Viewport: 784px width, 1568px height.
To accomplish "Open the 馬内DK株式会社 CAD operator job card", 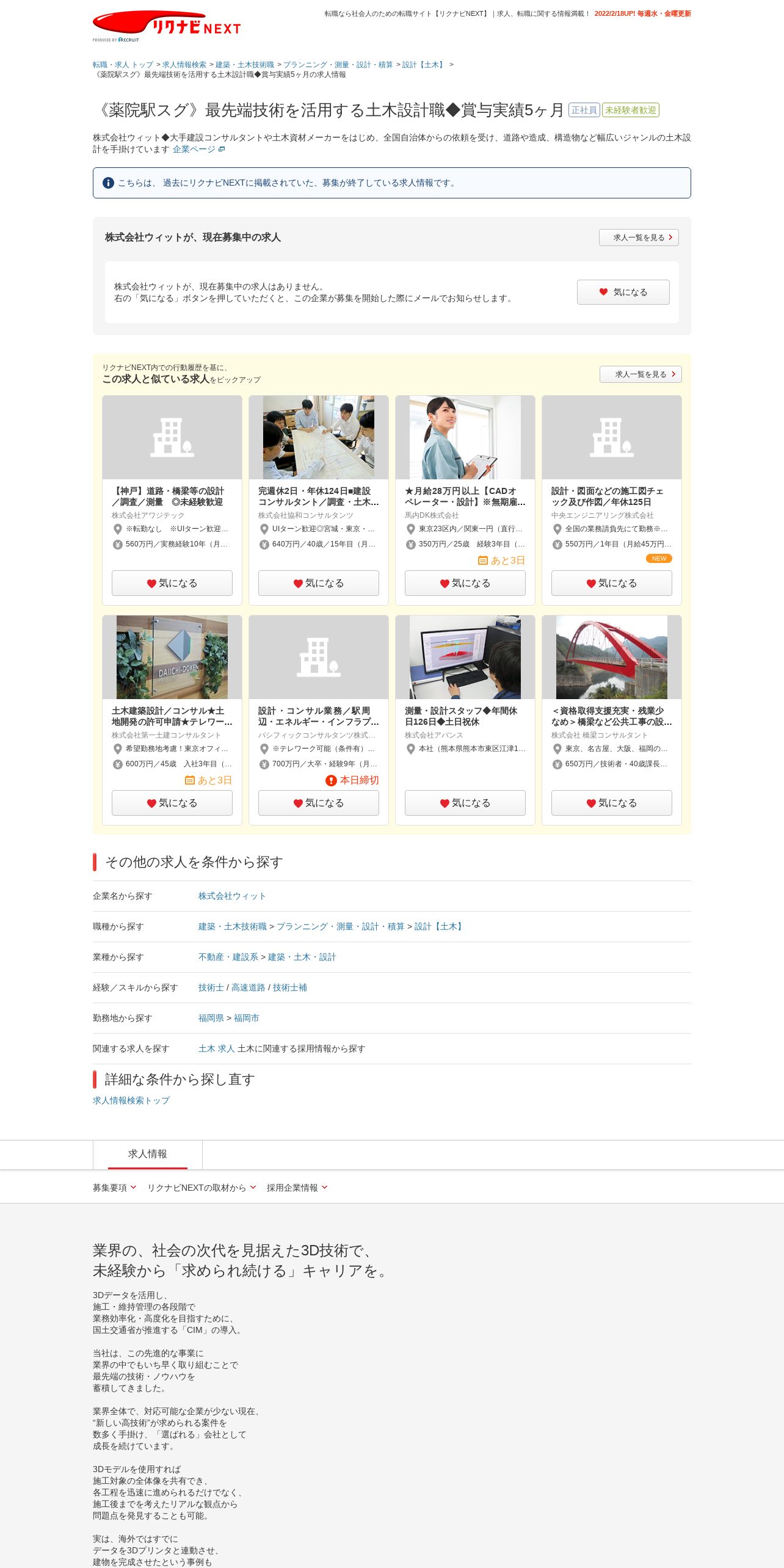I will 465,496.
